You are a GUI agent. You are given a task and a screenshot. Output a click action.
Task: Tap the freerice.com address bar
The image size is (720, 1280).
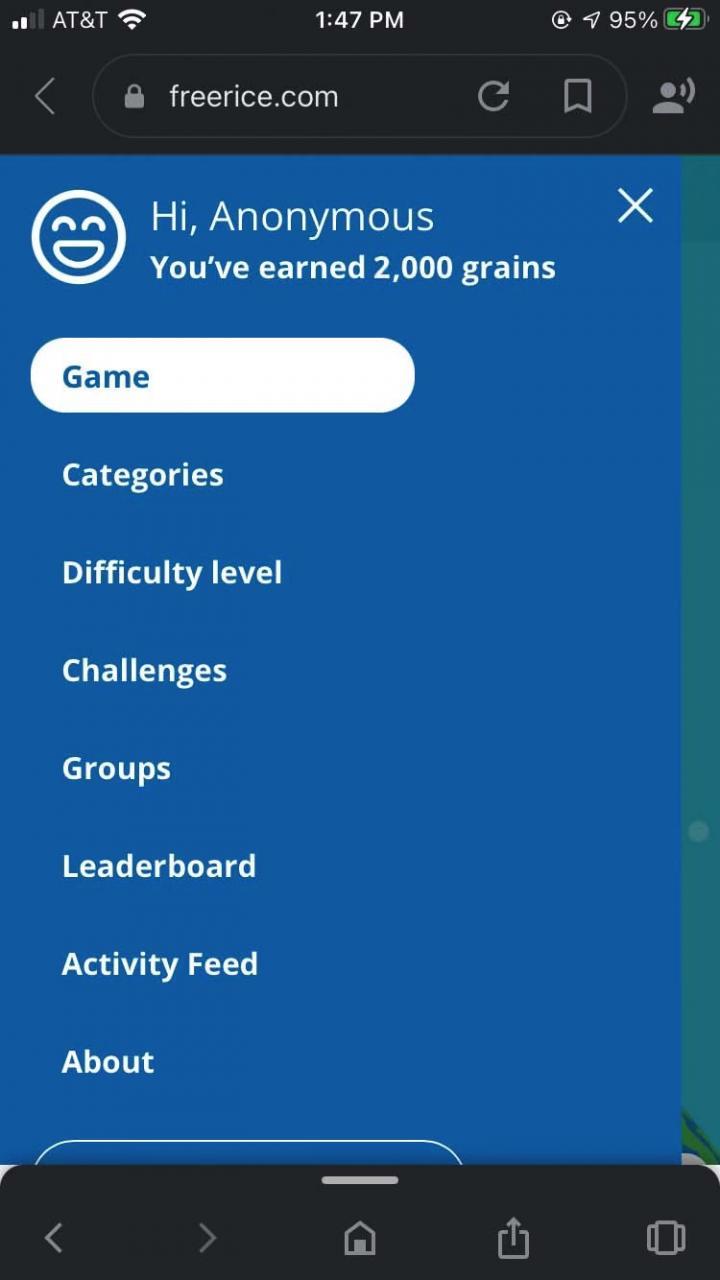[290, 97]
